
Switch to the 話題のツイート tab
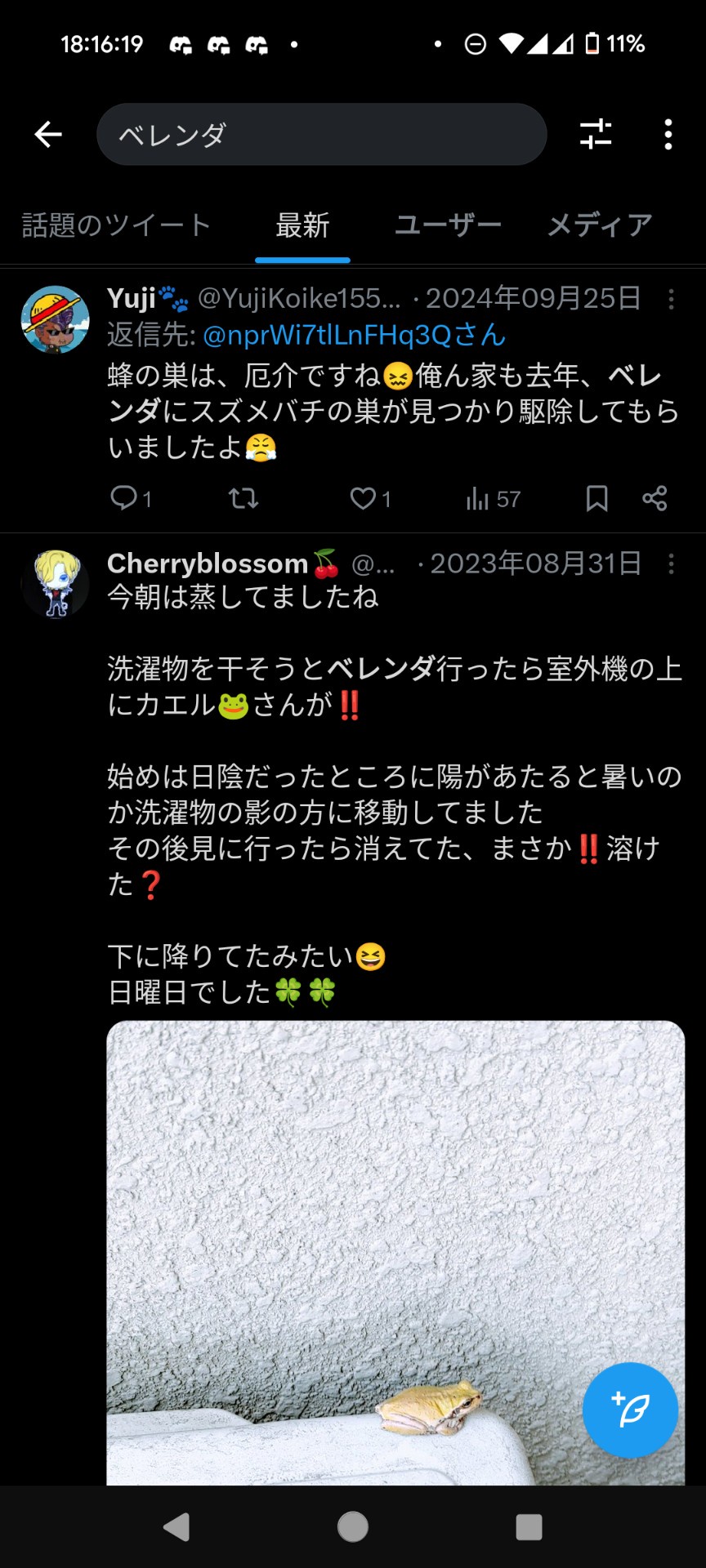click(117, 225)
